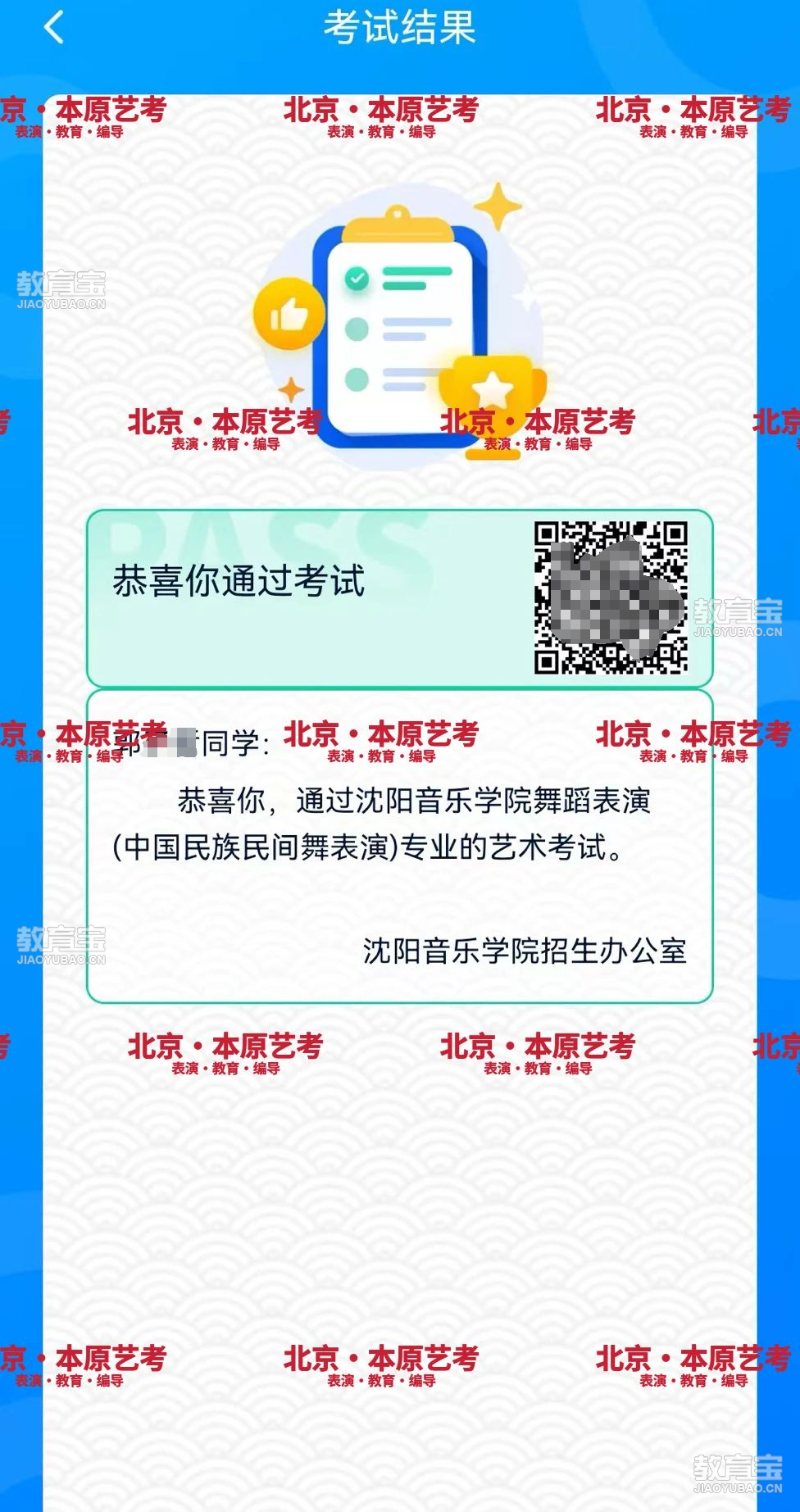Go back from the 考试结果 (exam result) page
Viewport: 800px width, 1512px height.
point(54,28)
